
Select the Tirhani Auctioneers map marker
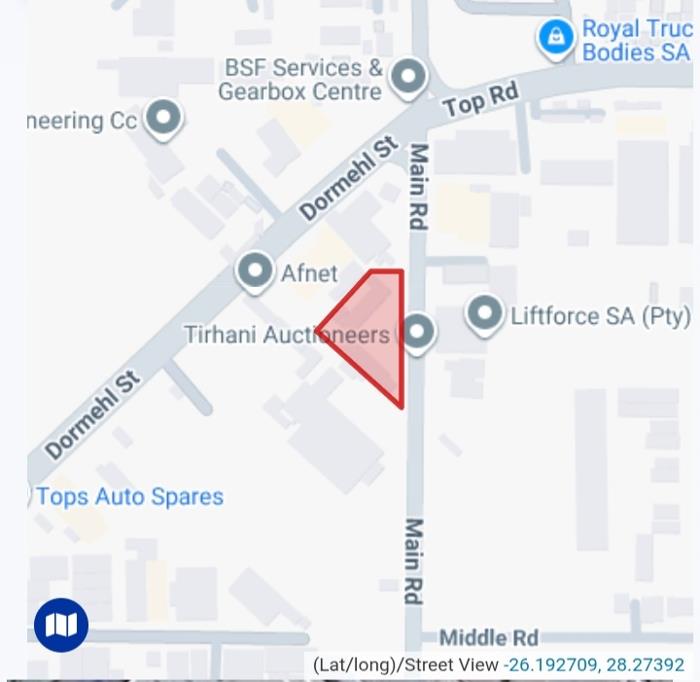pos(416,332)
